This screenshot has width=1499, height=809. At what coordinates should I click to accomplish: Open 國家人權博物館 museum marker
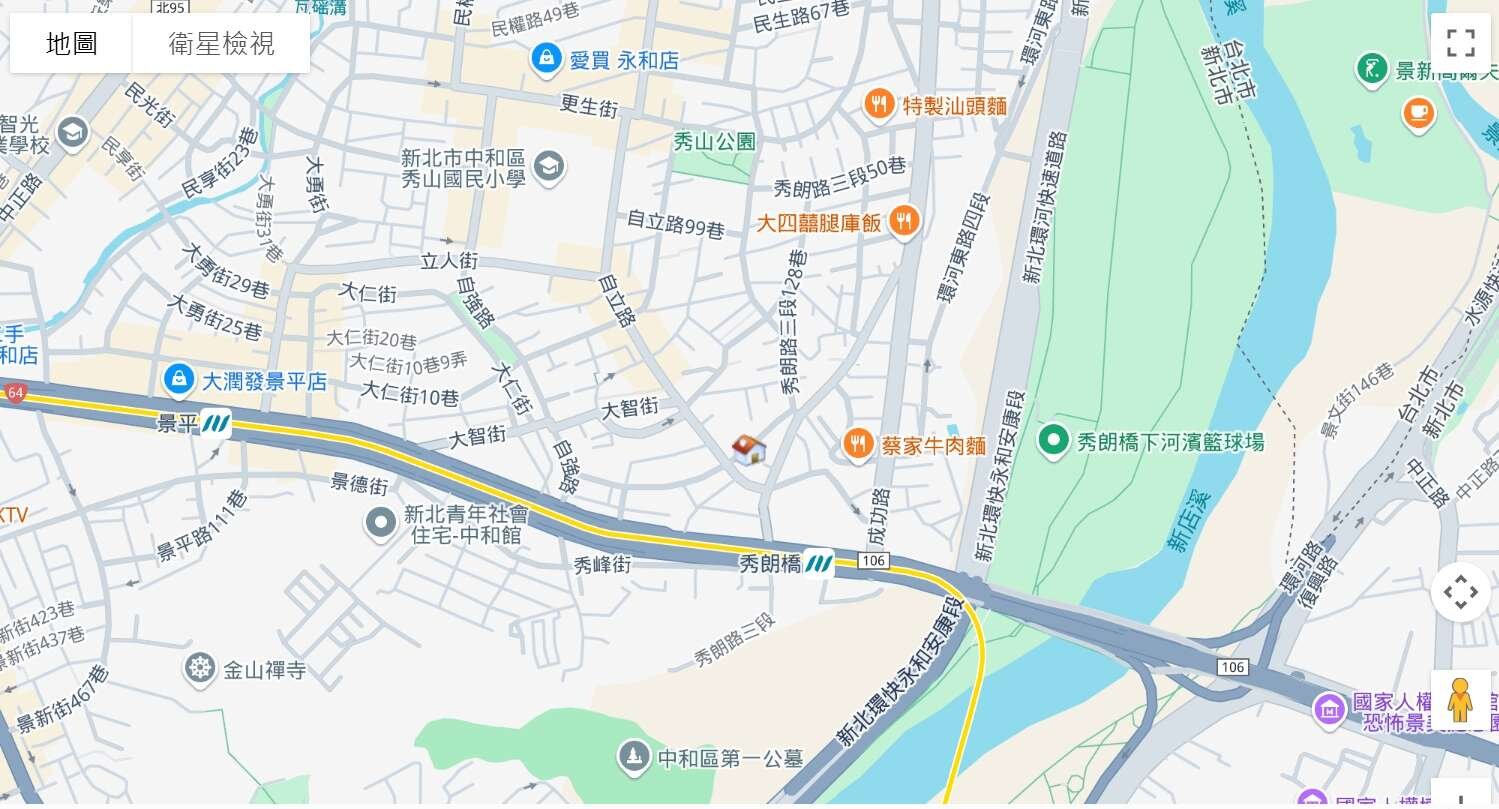(1330, 710)
